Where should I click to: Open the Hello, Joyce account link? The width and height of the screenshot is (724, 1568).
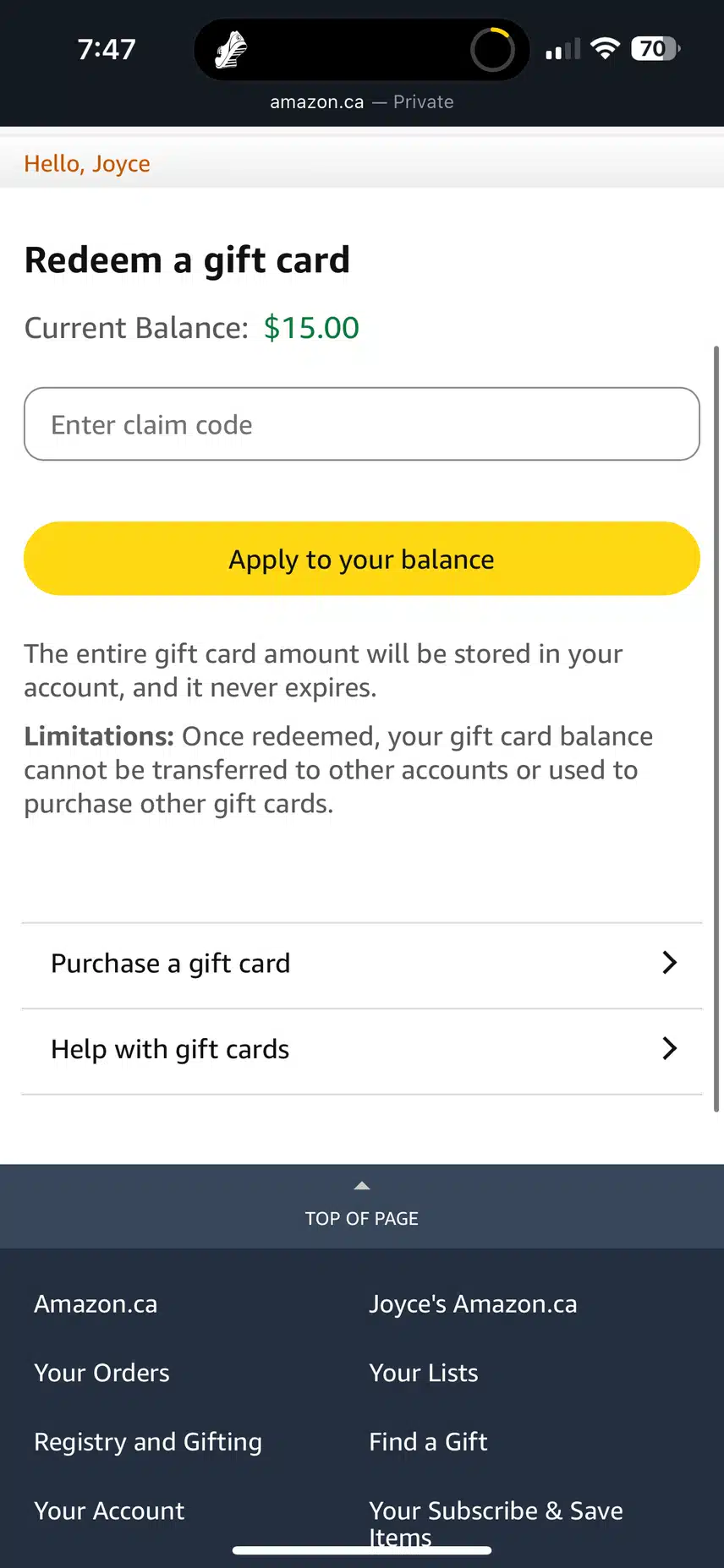point(87,164)
